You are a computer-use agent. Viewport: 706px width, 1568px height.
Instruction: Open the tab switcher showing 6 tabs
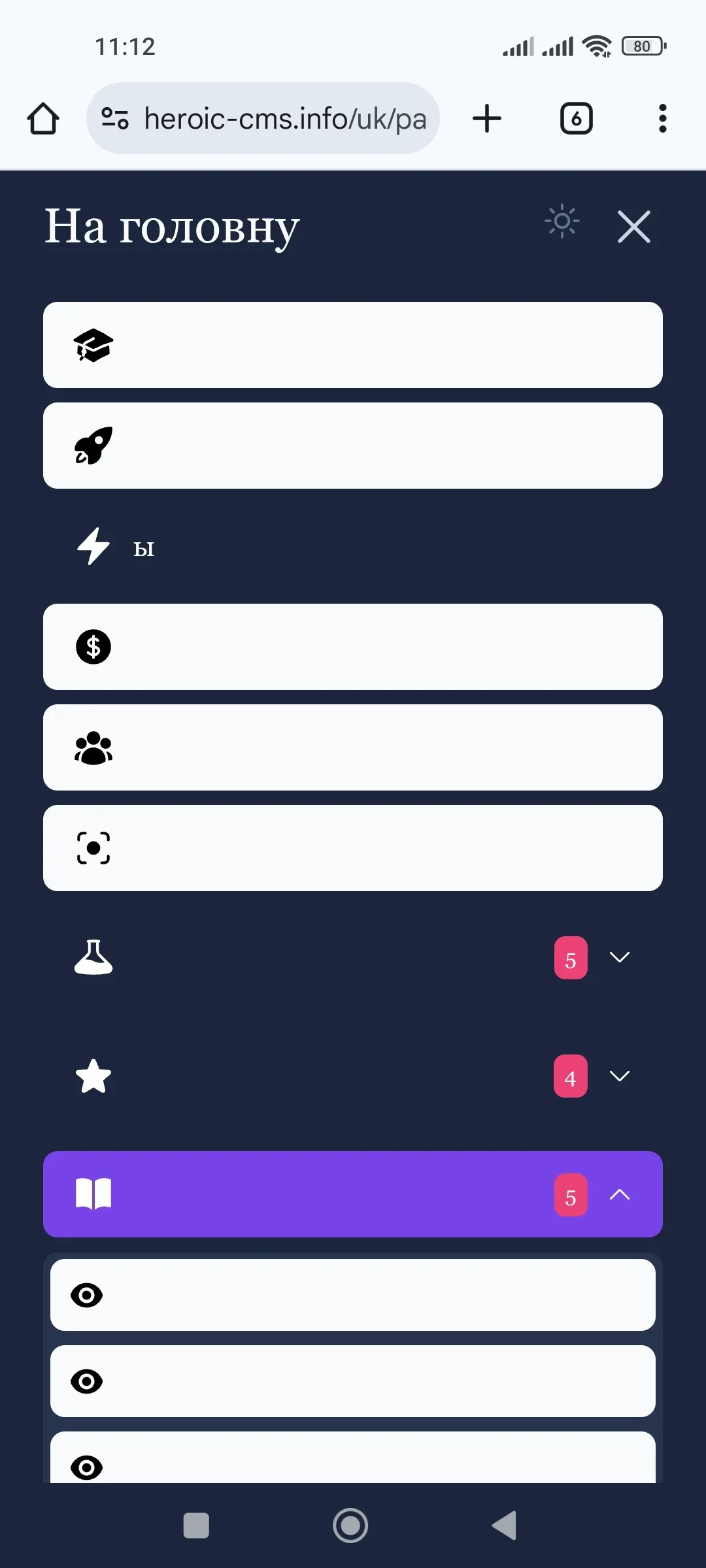576,119
